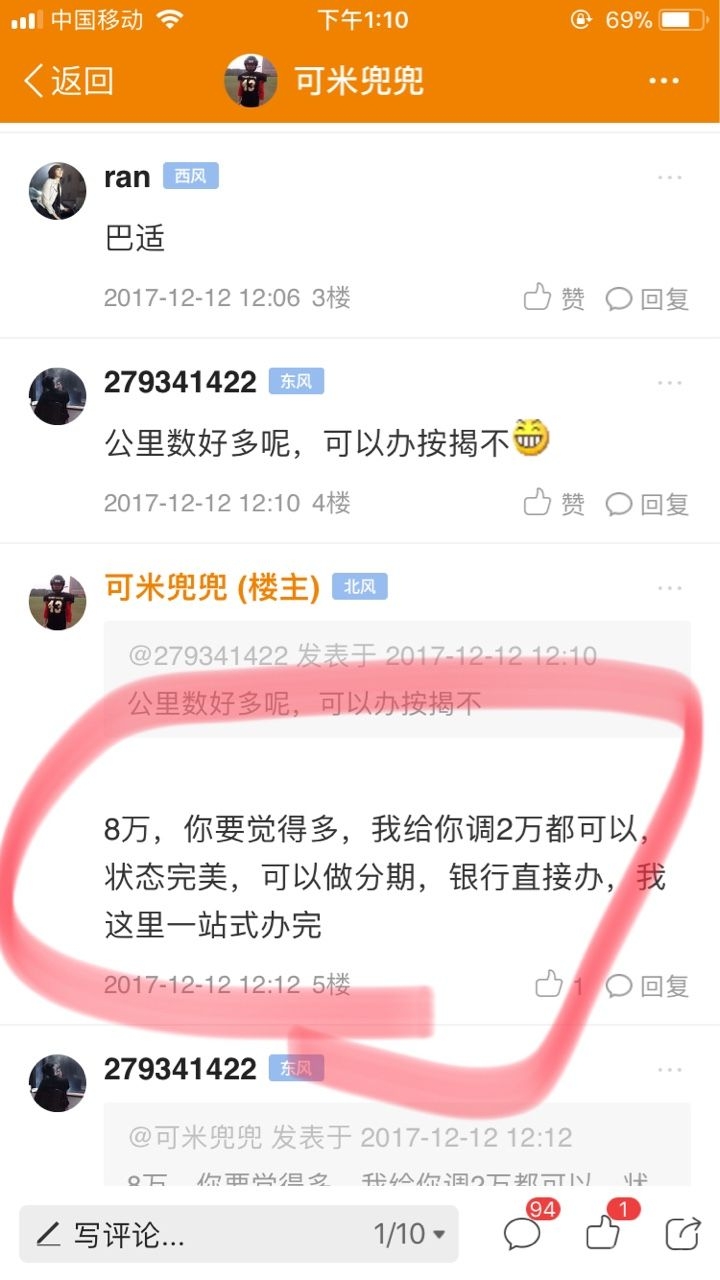Reply to 可米兜兜's floor 5 comment

point(648,985)
